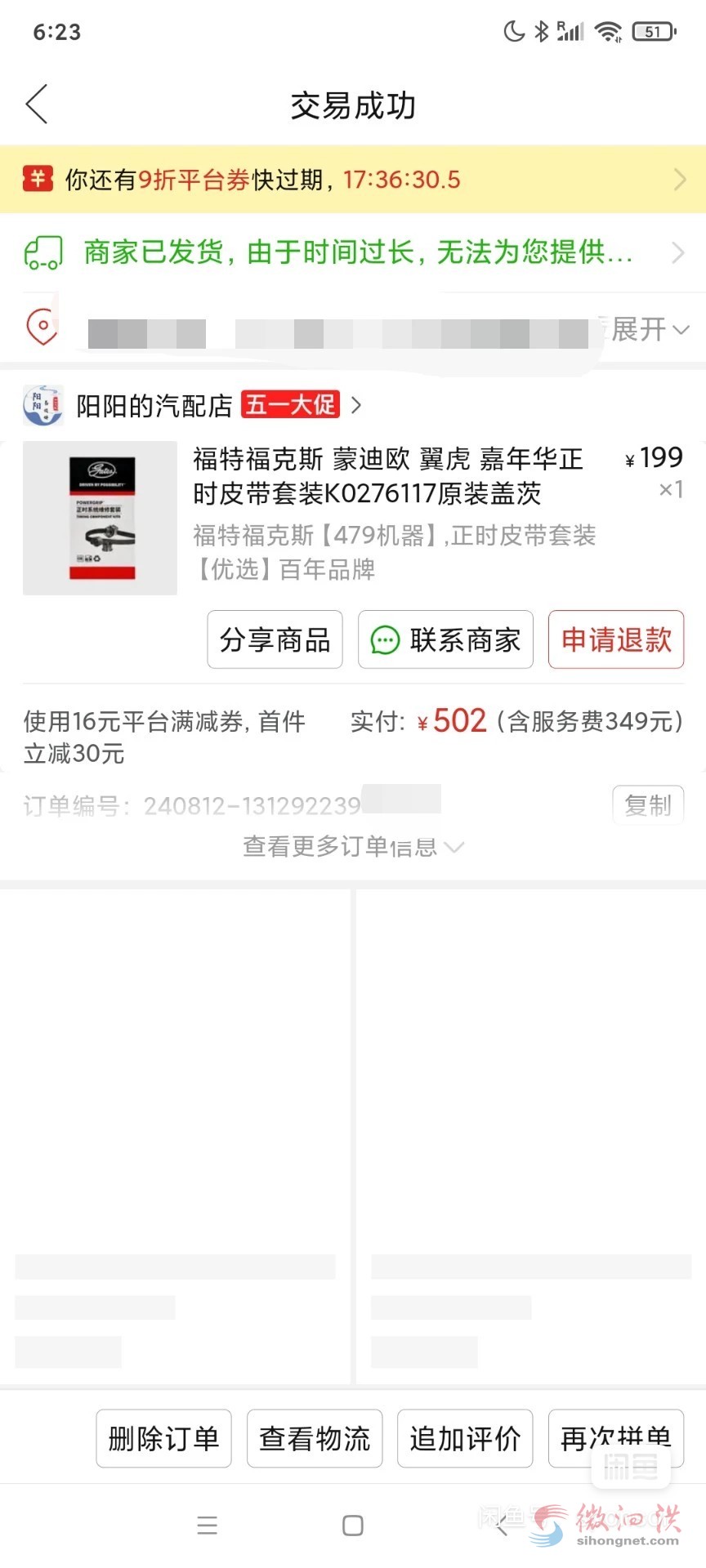
Task: Buy again with 再次拼单
Action: click(x=614, y=1437)
